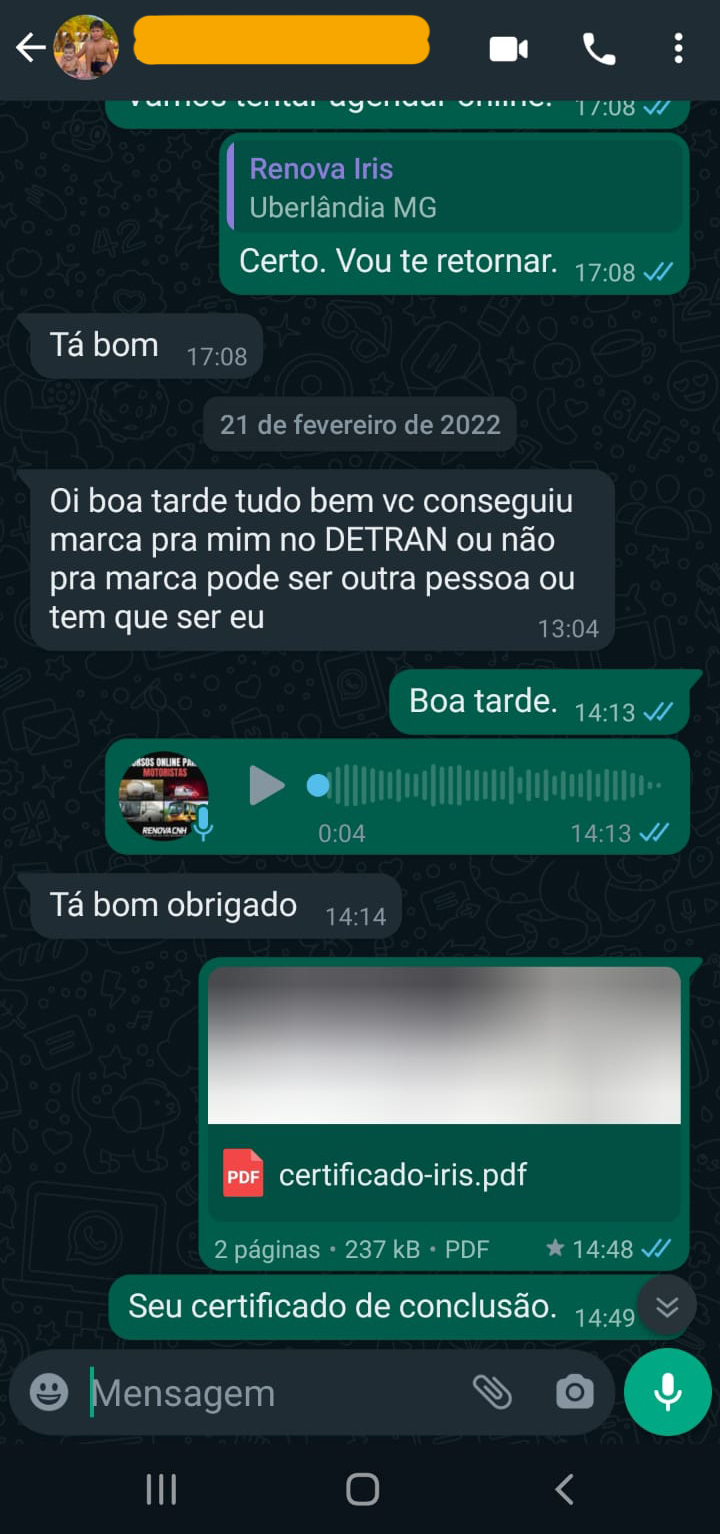This screenshot has width=720, height=1534.
Task: Open the camera from the message bar
Action: 574,1392
